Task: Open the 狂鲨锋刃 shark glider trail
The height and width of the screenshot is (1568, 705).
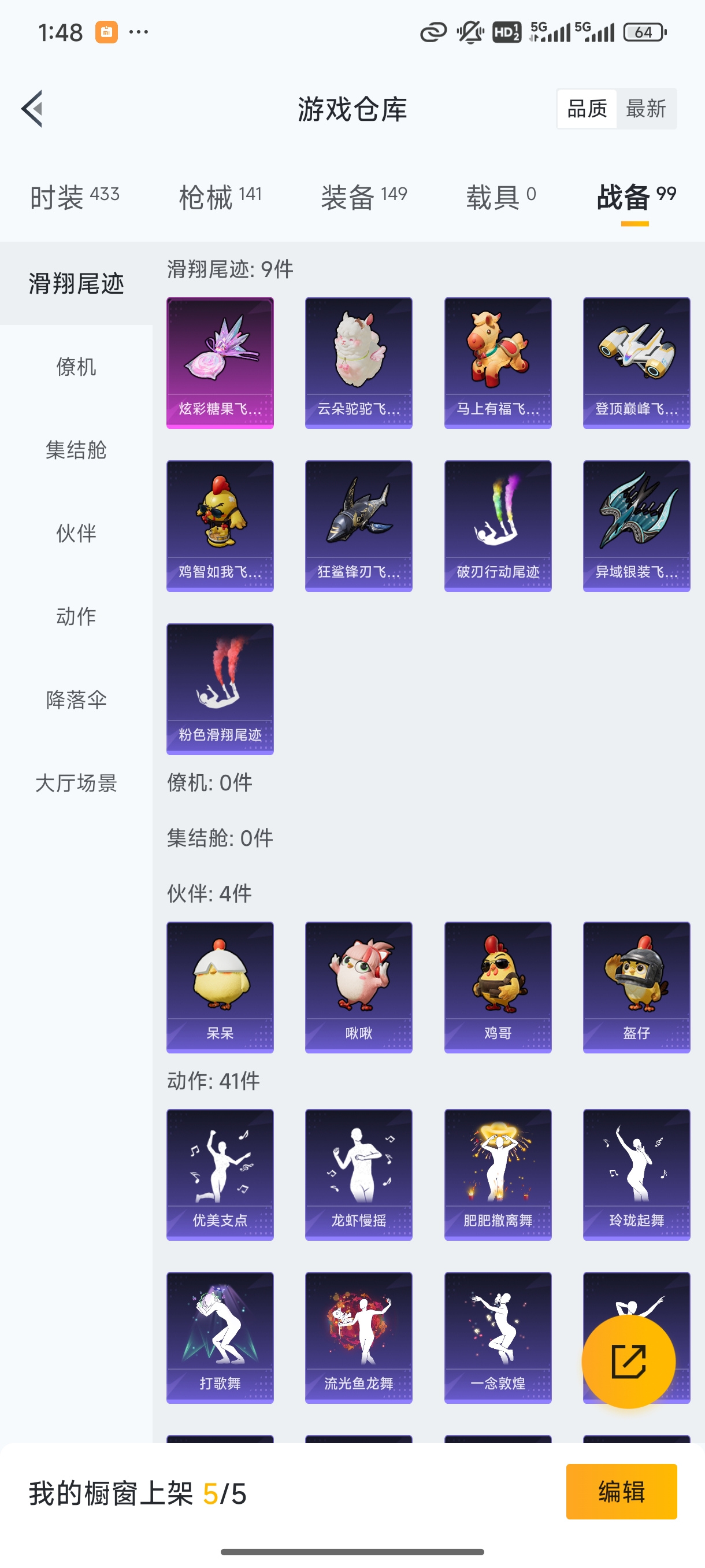Action: click(358, 526)
